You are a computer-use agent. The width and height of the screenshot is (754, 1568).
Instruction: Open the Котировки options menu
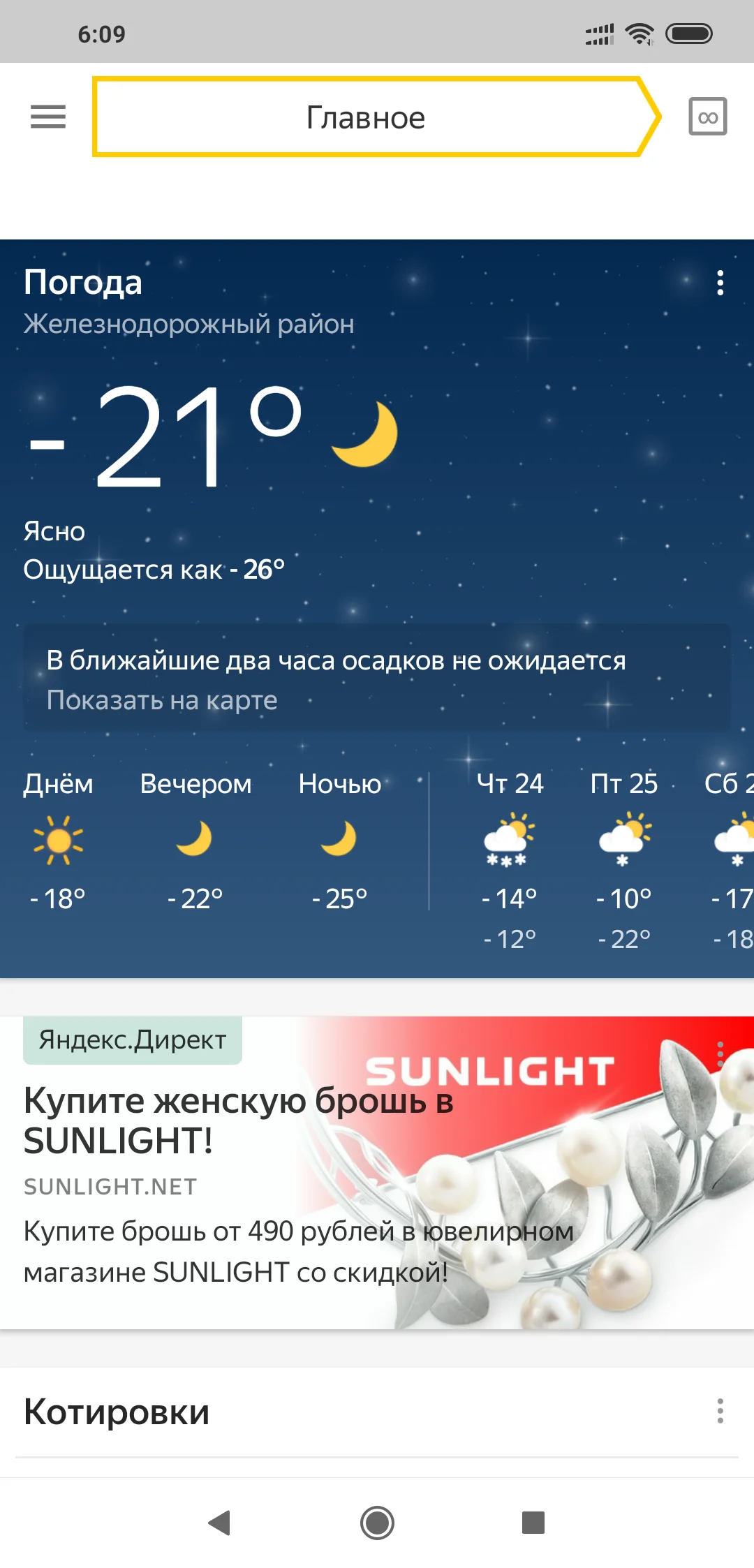720,1410
